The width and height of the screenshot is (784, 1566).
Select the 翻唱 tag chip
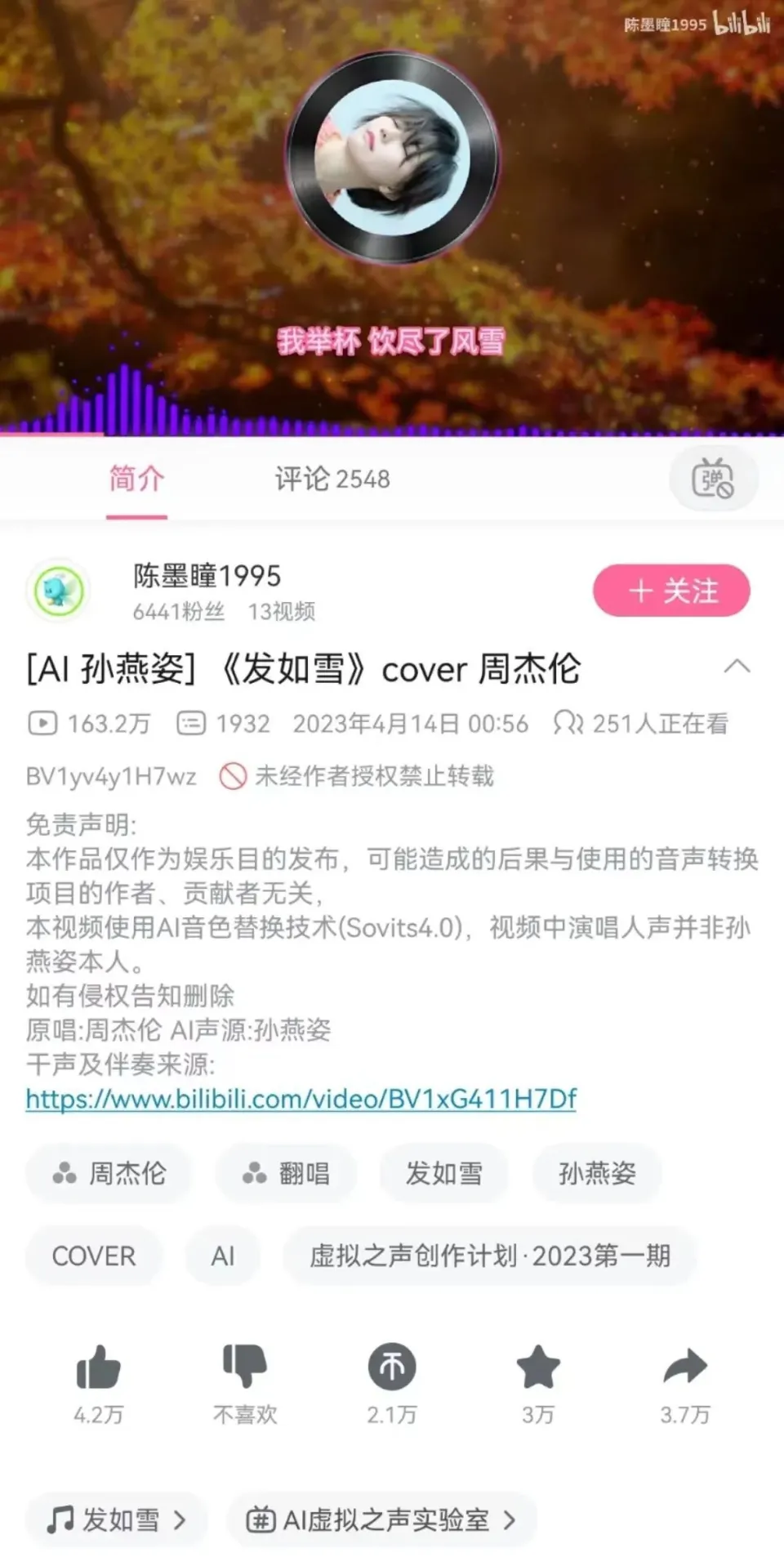pos(286,1174)
